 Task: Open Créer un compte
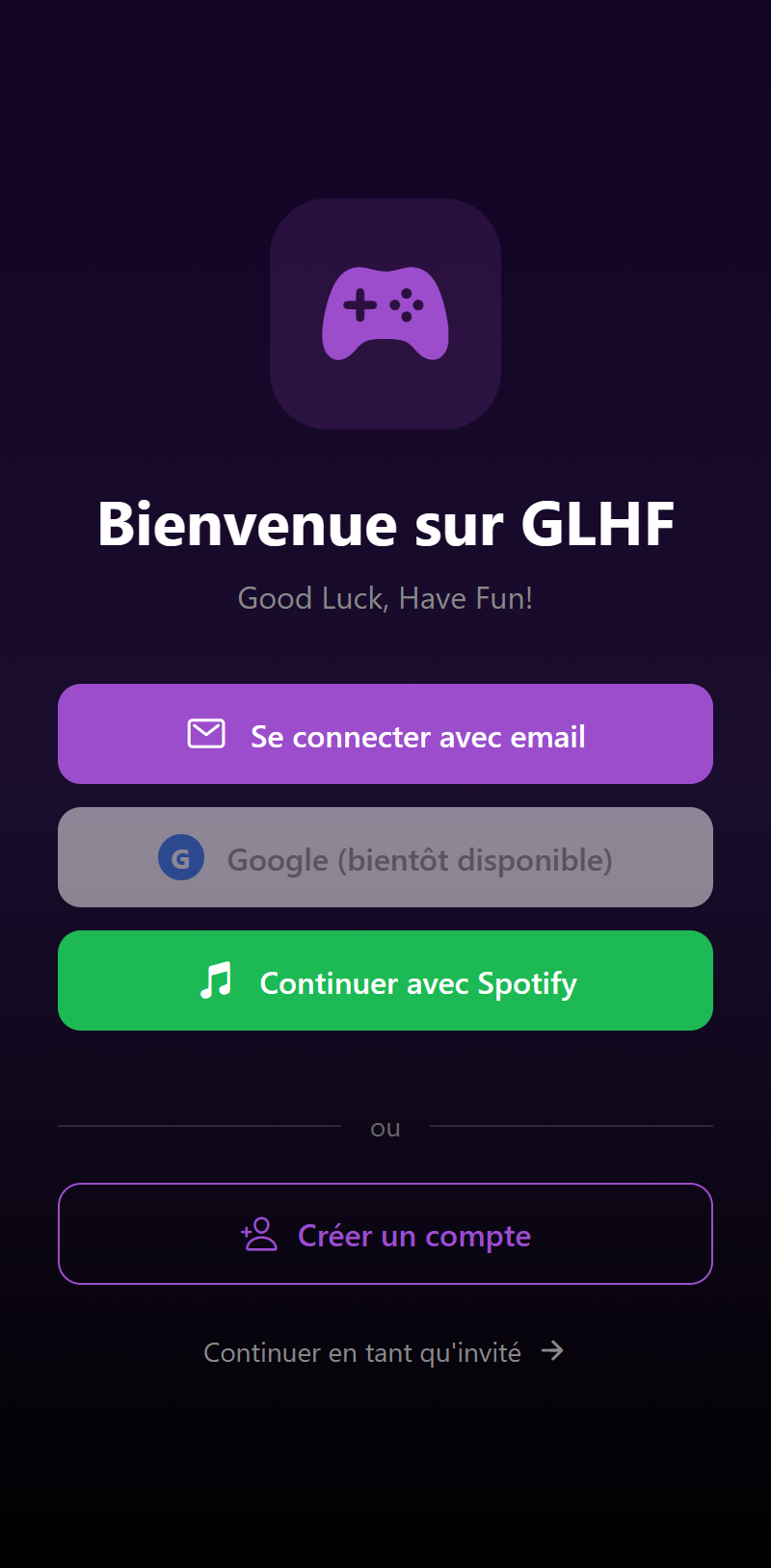click(x=385, y=1234)
